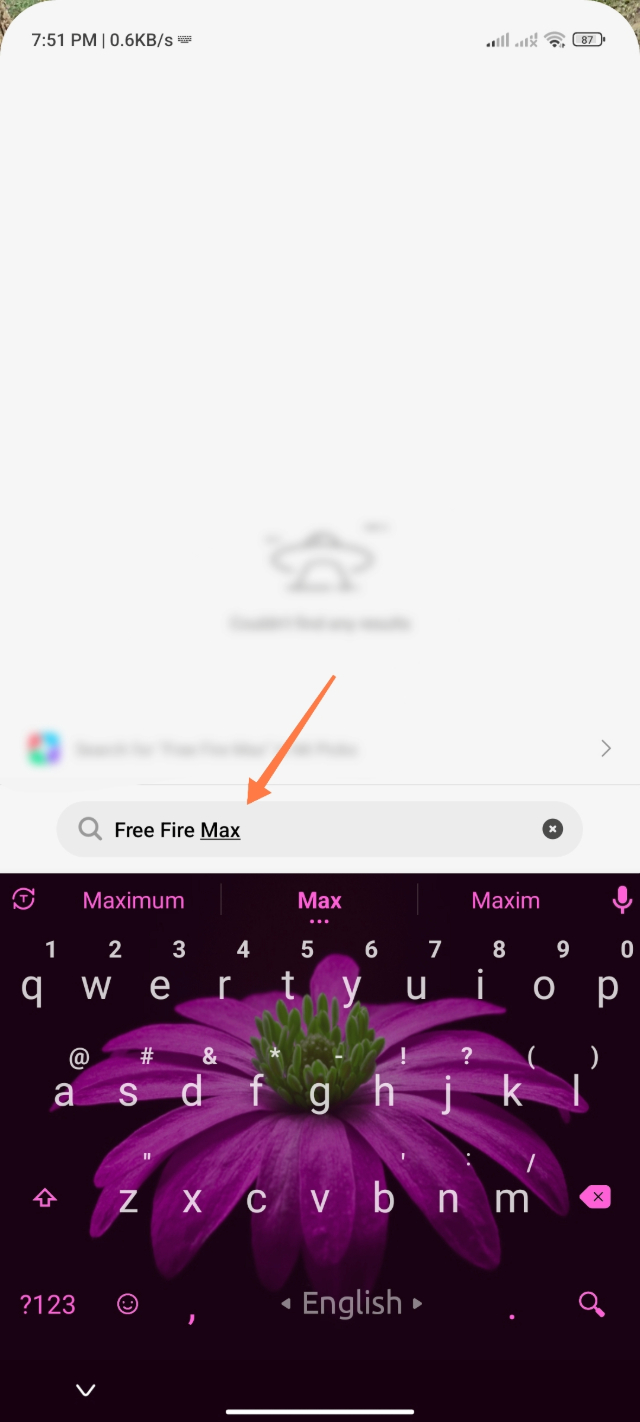Screen dimensions: 640x1422
Task: Tap the English space bar
Action: (x=351, y=1303)
